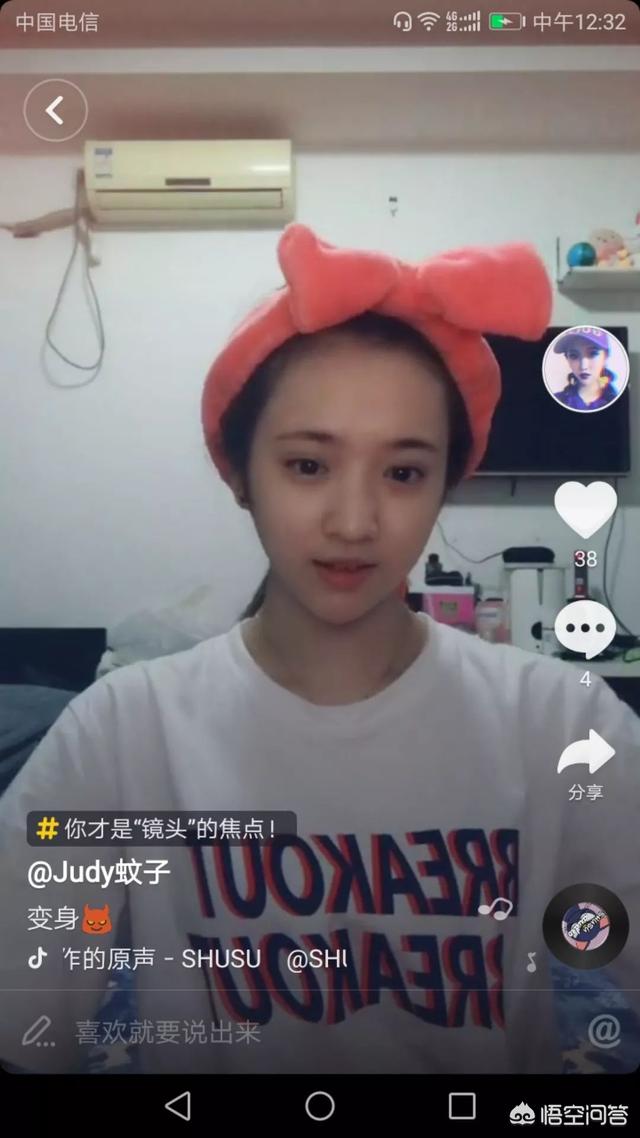Go back using the top arrow
The width and height of the screenshot is (640, 1138).
click(x=55, y=110)
